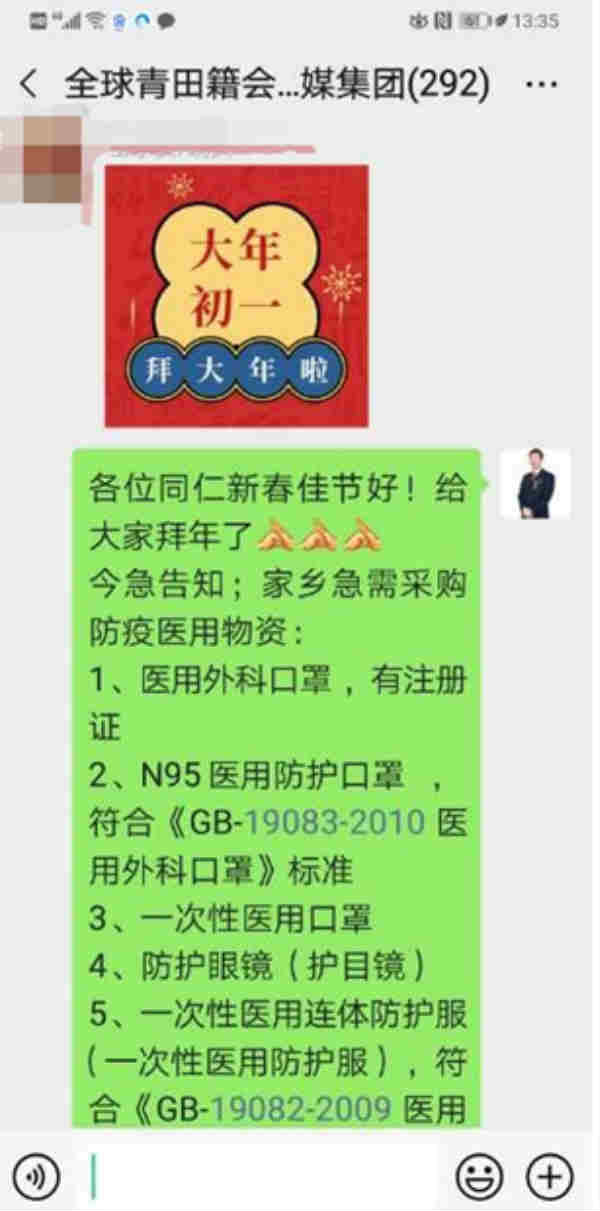The width and height of the screenshot is (600, 1211).
Task: Open the 大年初一 greeting image
Action: pos(236,295)
